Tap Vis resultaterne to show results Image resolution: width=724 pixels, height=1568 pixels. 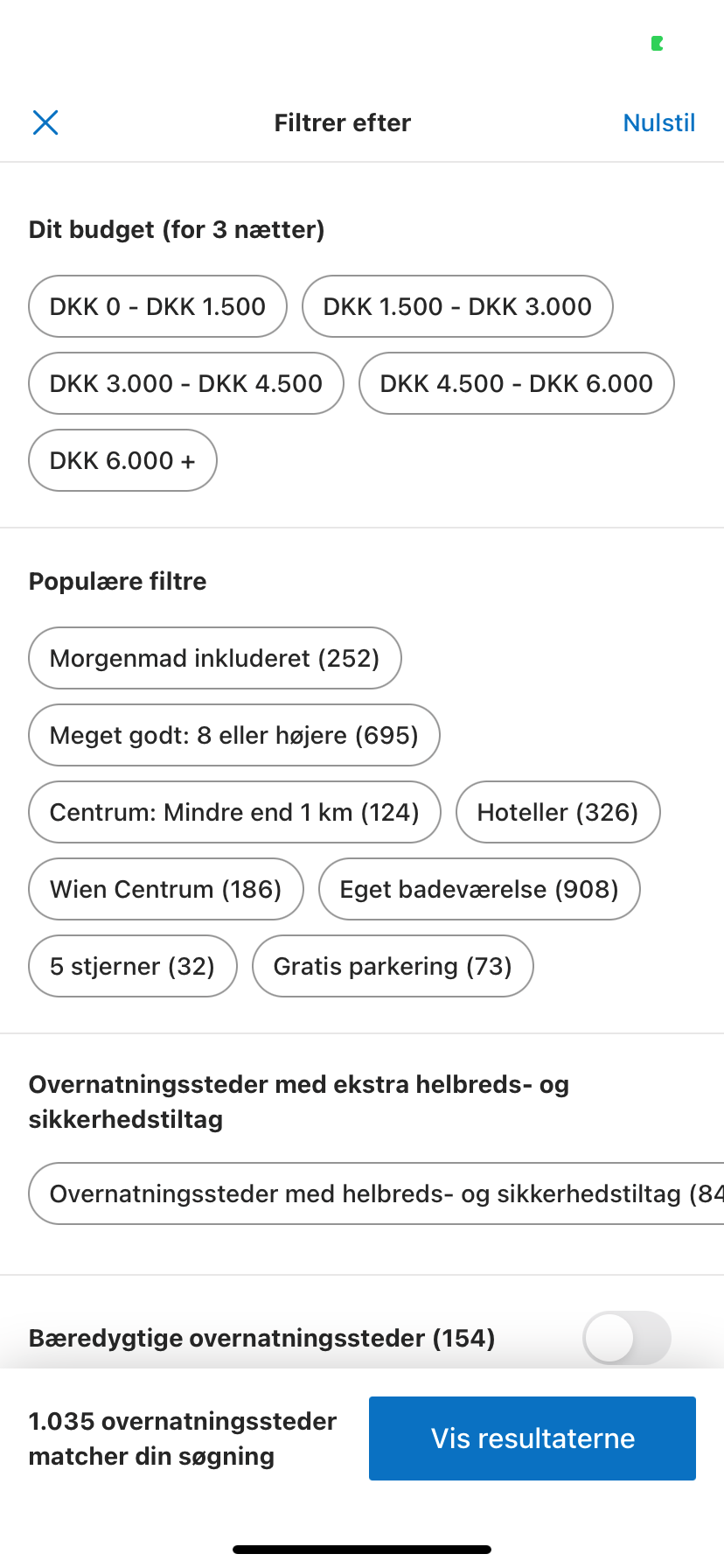pyautogui.click(x=533, y=1438)
